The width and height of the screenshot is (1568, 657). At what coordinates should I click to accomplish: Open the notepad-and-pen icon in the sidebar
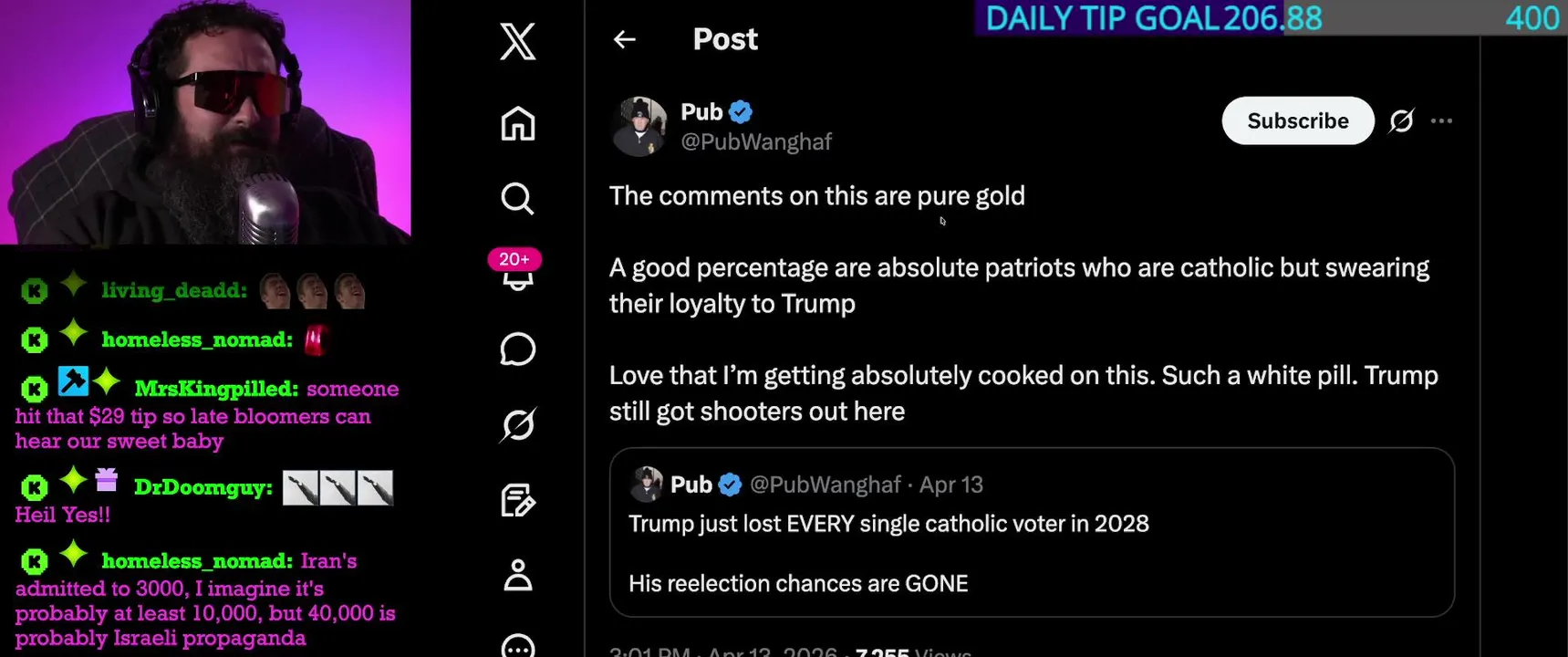(x=517, y=500)
